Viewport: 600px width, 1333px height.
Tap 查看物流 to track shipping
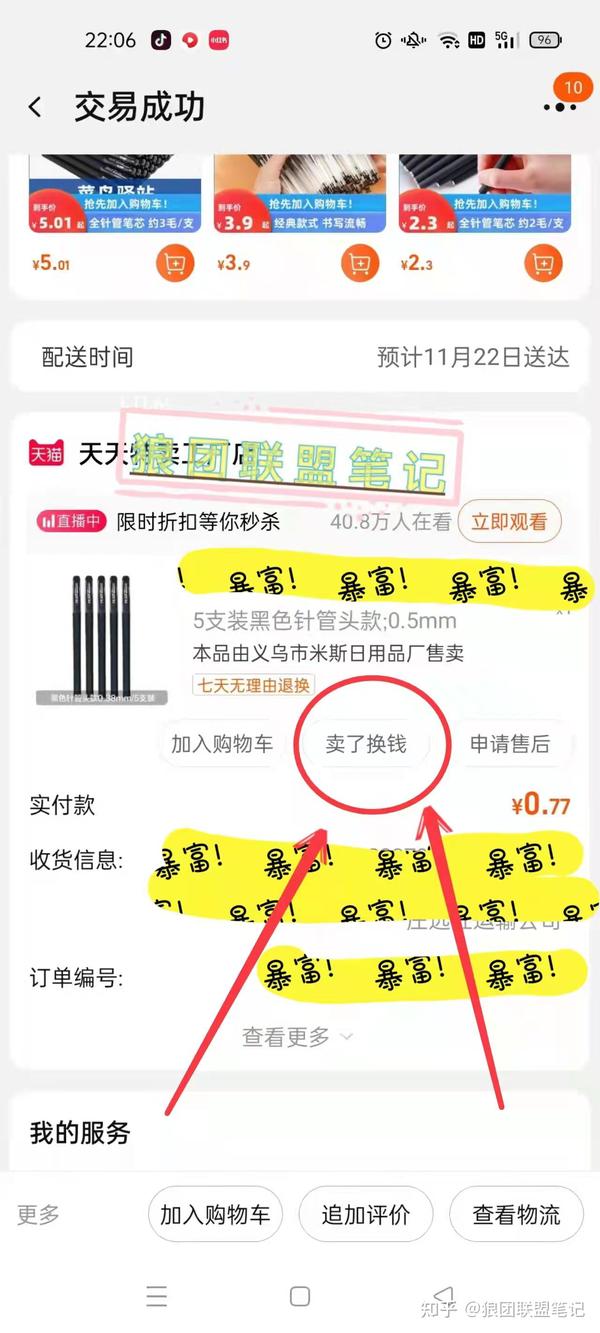516,1215
